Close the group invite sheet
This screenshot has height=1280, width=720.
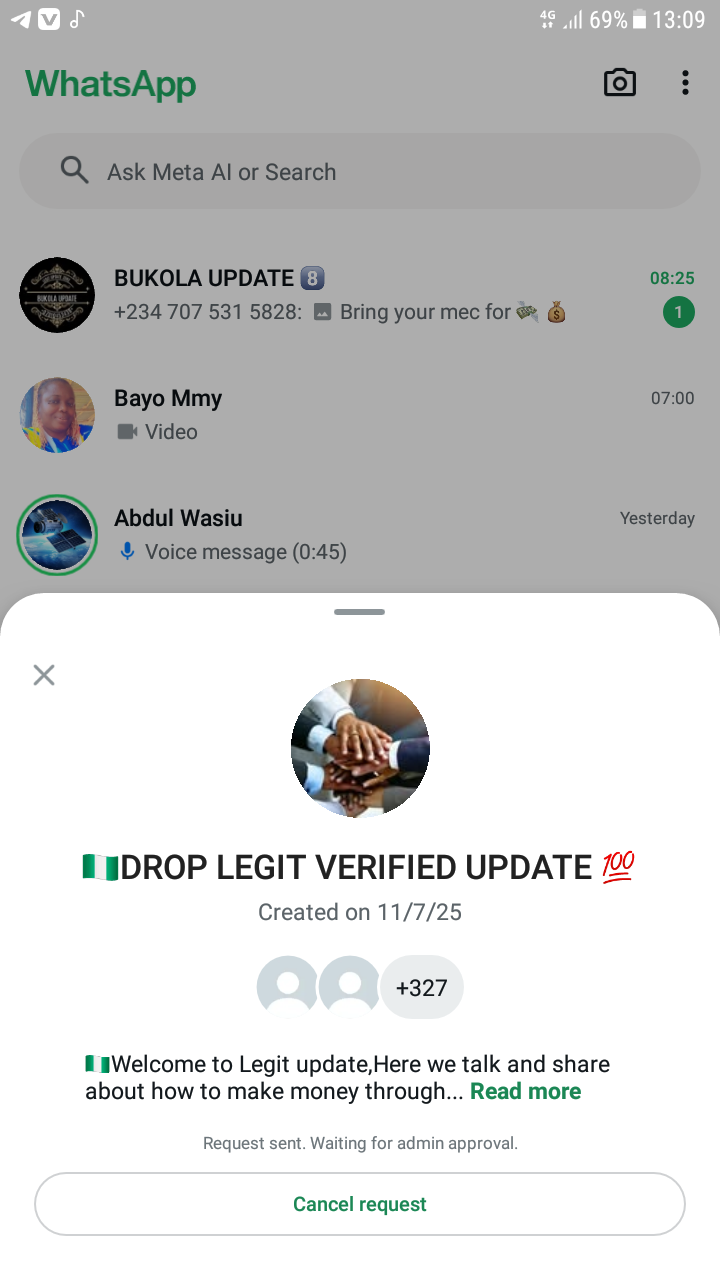pyautogui.click(x=44, y=675)
